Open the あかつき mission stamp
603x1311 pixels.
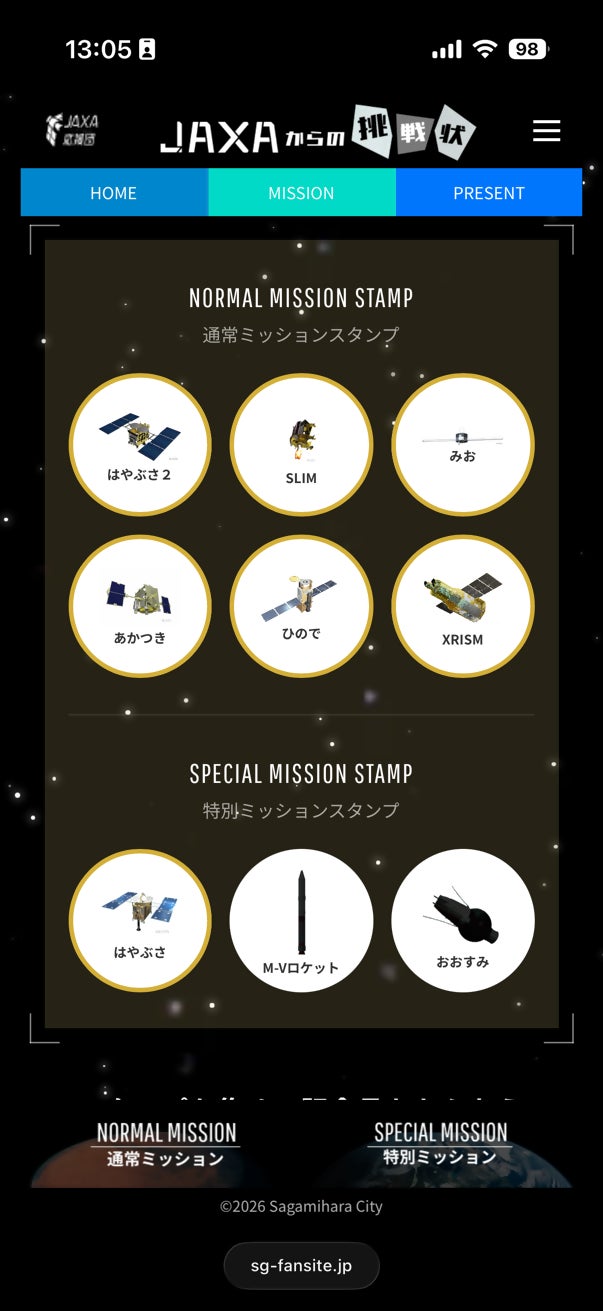click(x=140, y=606)
